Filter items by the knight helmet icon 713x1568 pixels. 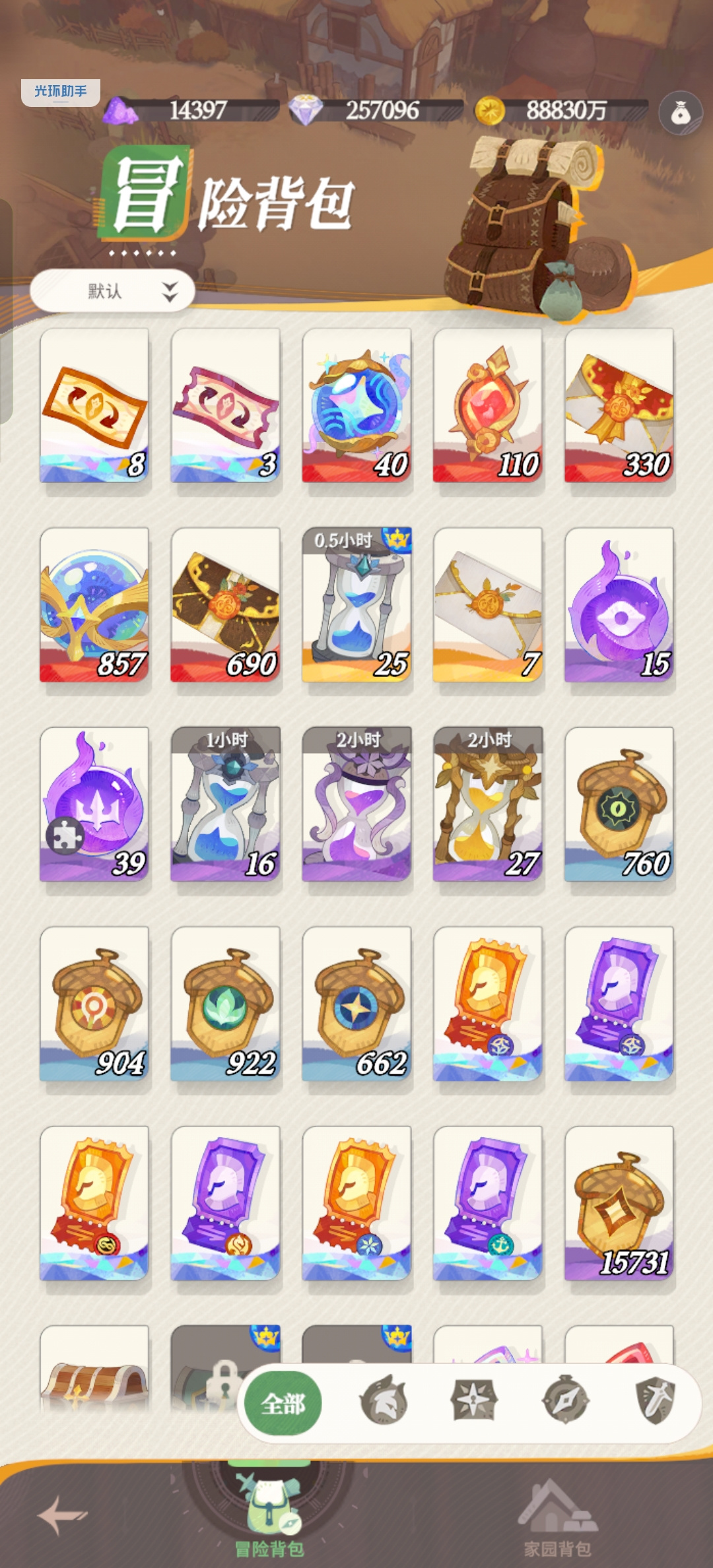point(384,1400)
